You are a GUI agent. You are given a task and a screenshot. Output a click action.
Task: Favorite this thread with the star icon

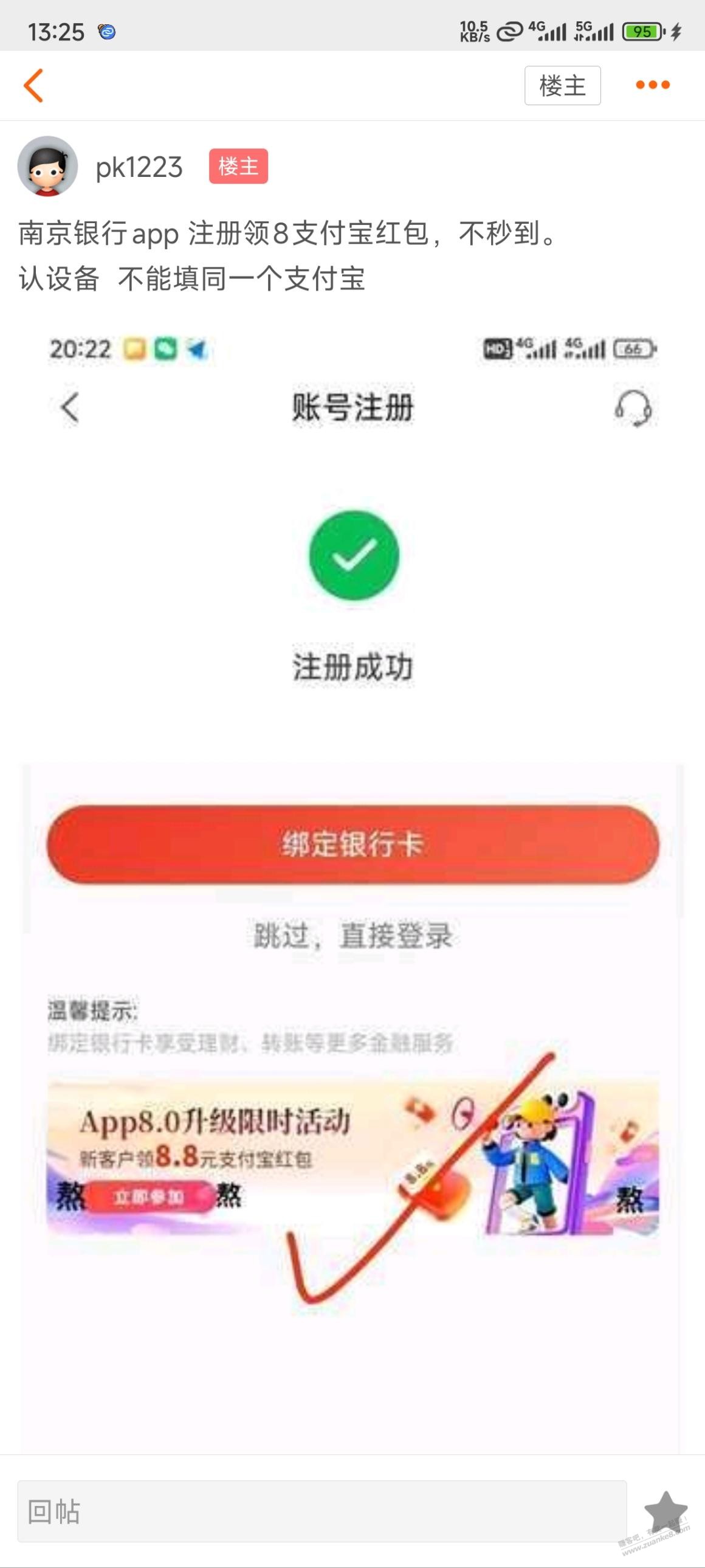coord(665,1511)
